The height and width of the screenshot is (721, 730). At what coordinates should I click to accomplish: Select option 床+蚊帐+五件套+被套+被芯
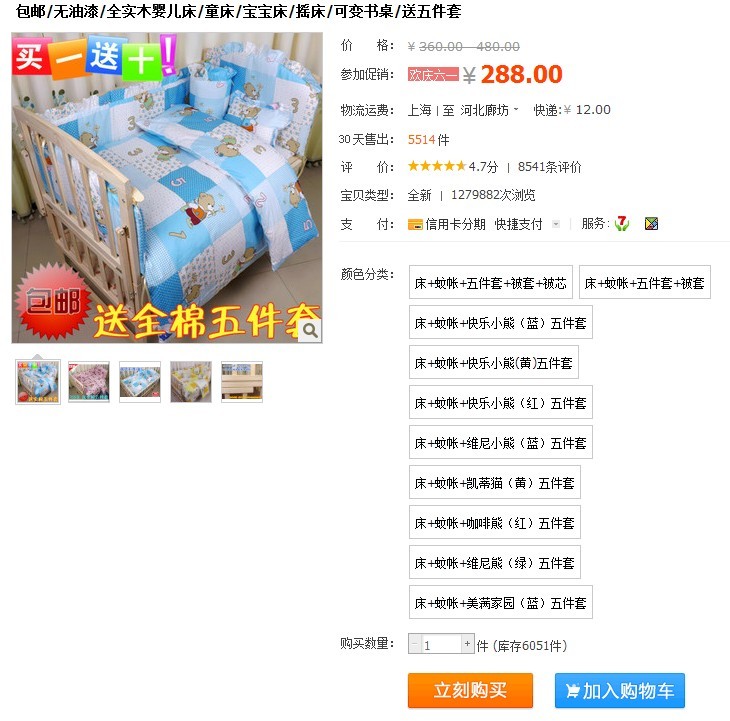click(490, 283)
